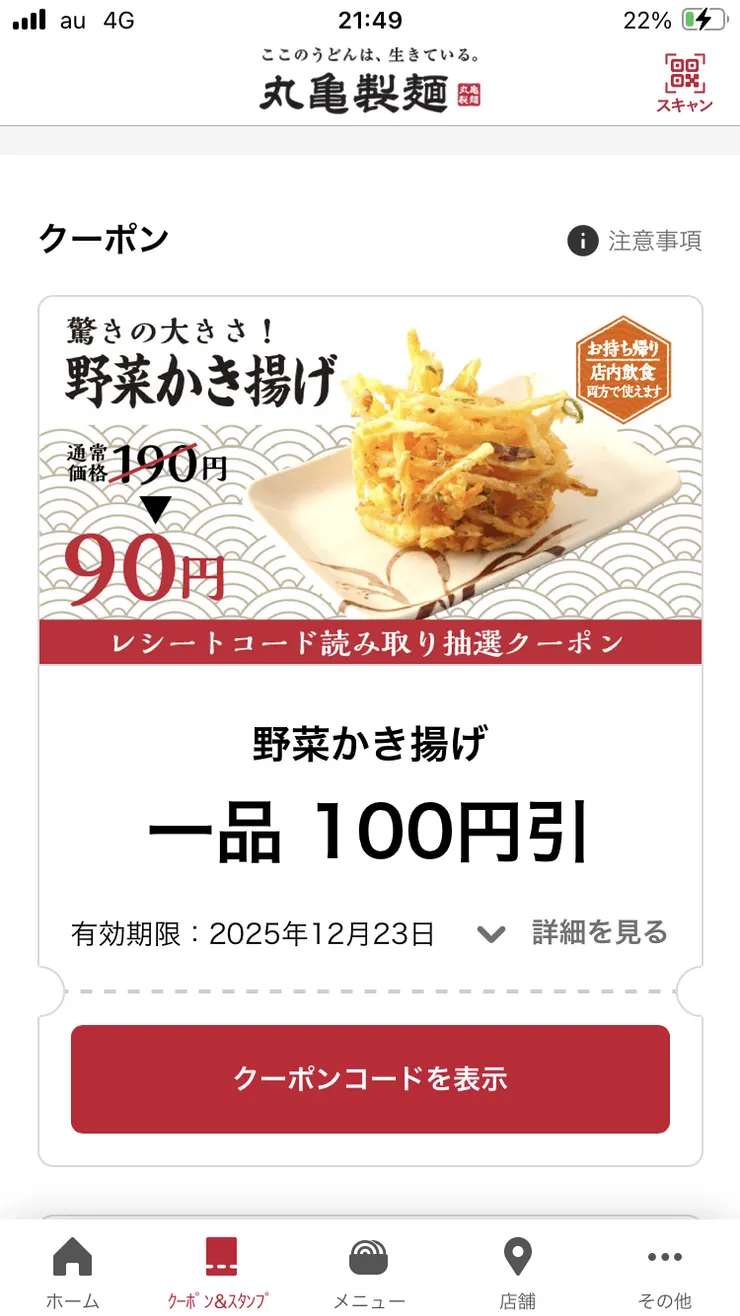Tap the red レシートコード banner

coord(370,643)
